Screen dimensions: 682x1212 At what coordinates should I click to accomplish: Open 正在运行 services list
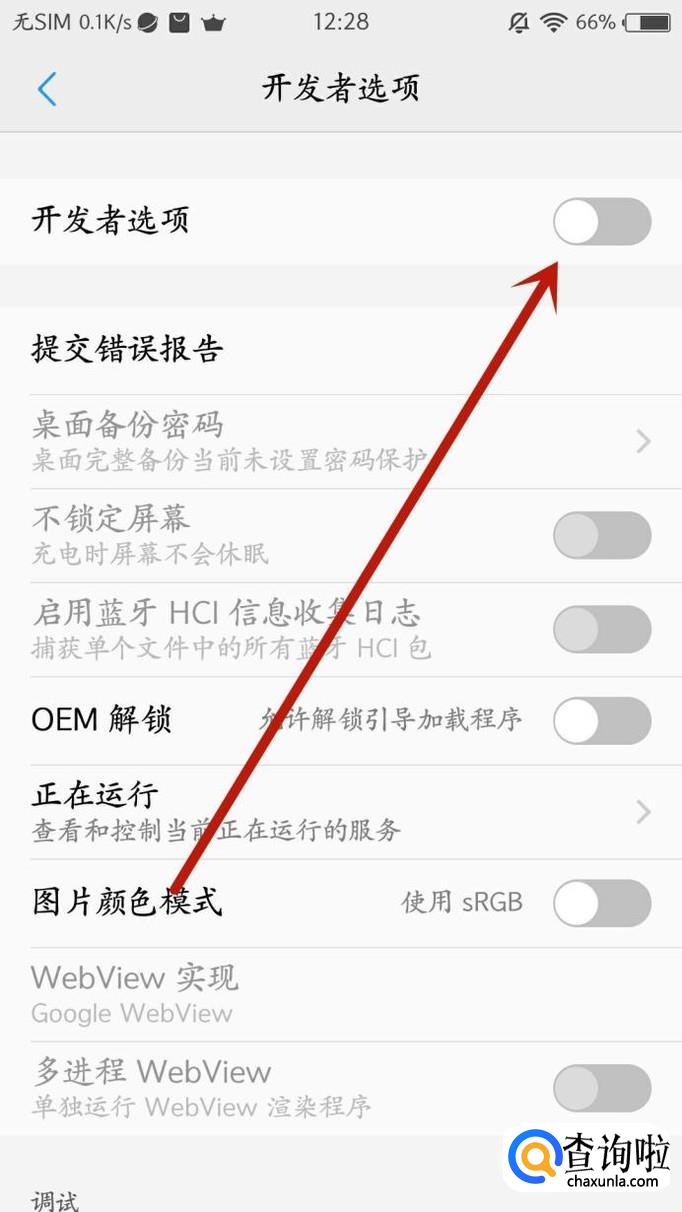(x=340, y=812)
